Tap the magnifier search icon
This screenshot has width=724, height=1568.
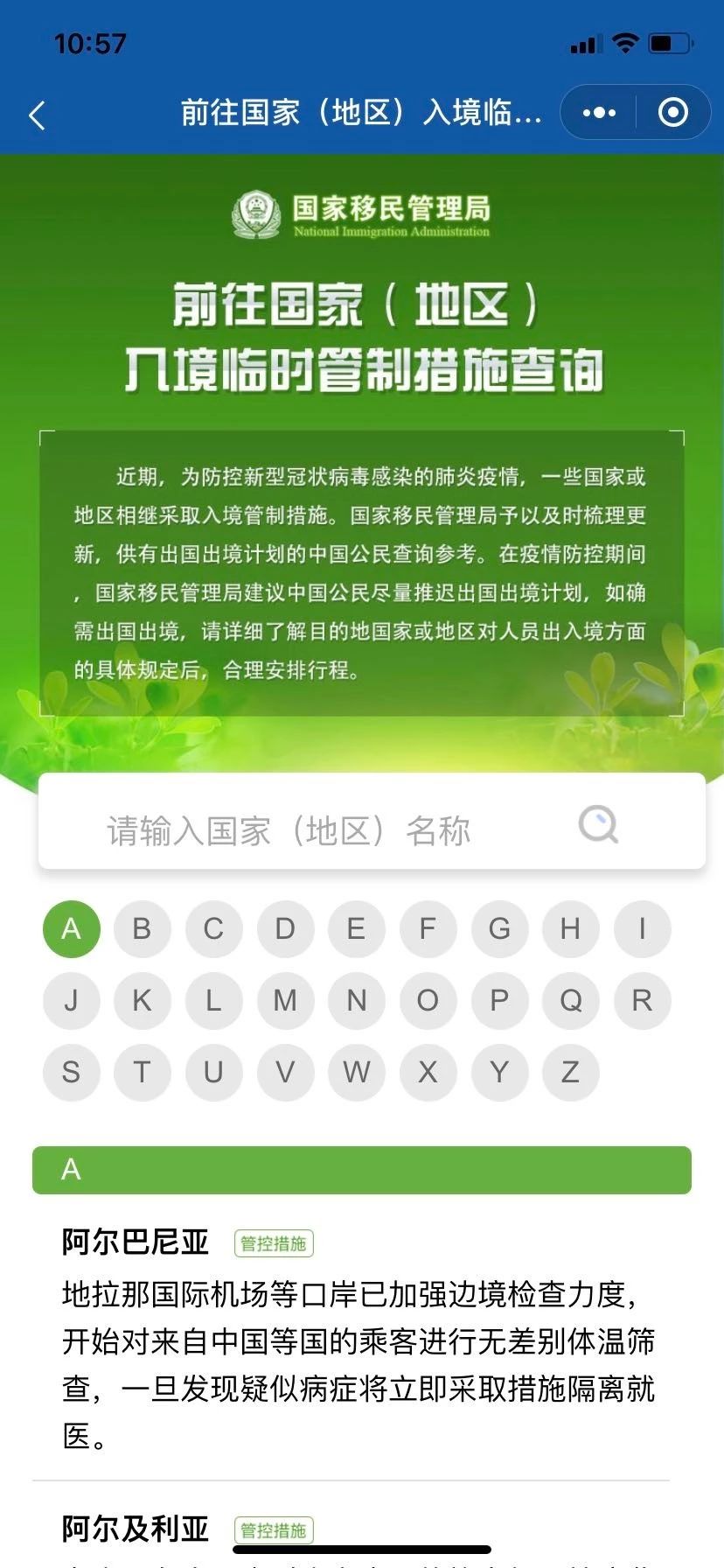point(599,825)
